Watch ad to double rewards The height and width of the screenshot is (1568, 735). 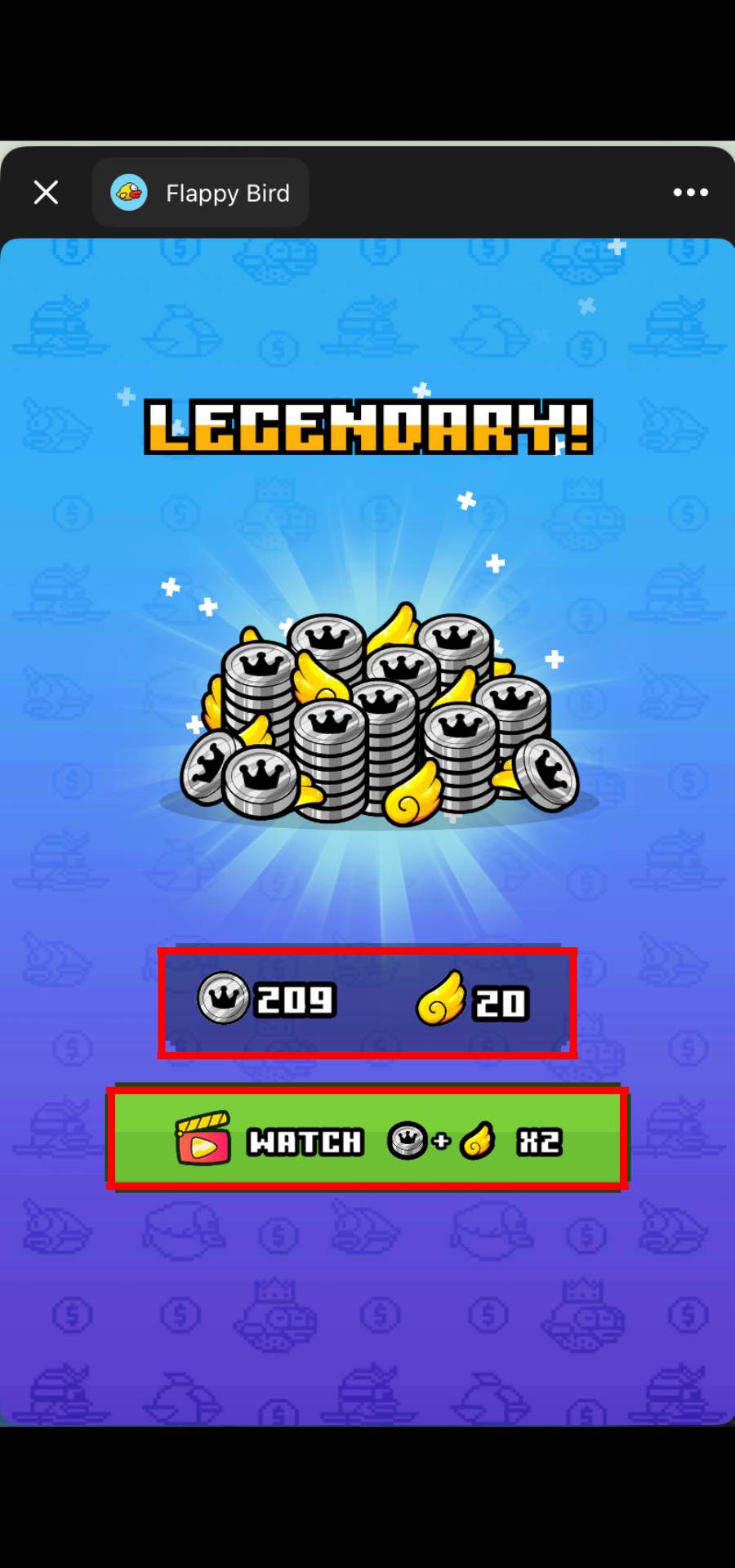pos(367,1138)
